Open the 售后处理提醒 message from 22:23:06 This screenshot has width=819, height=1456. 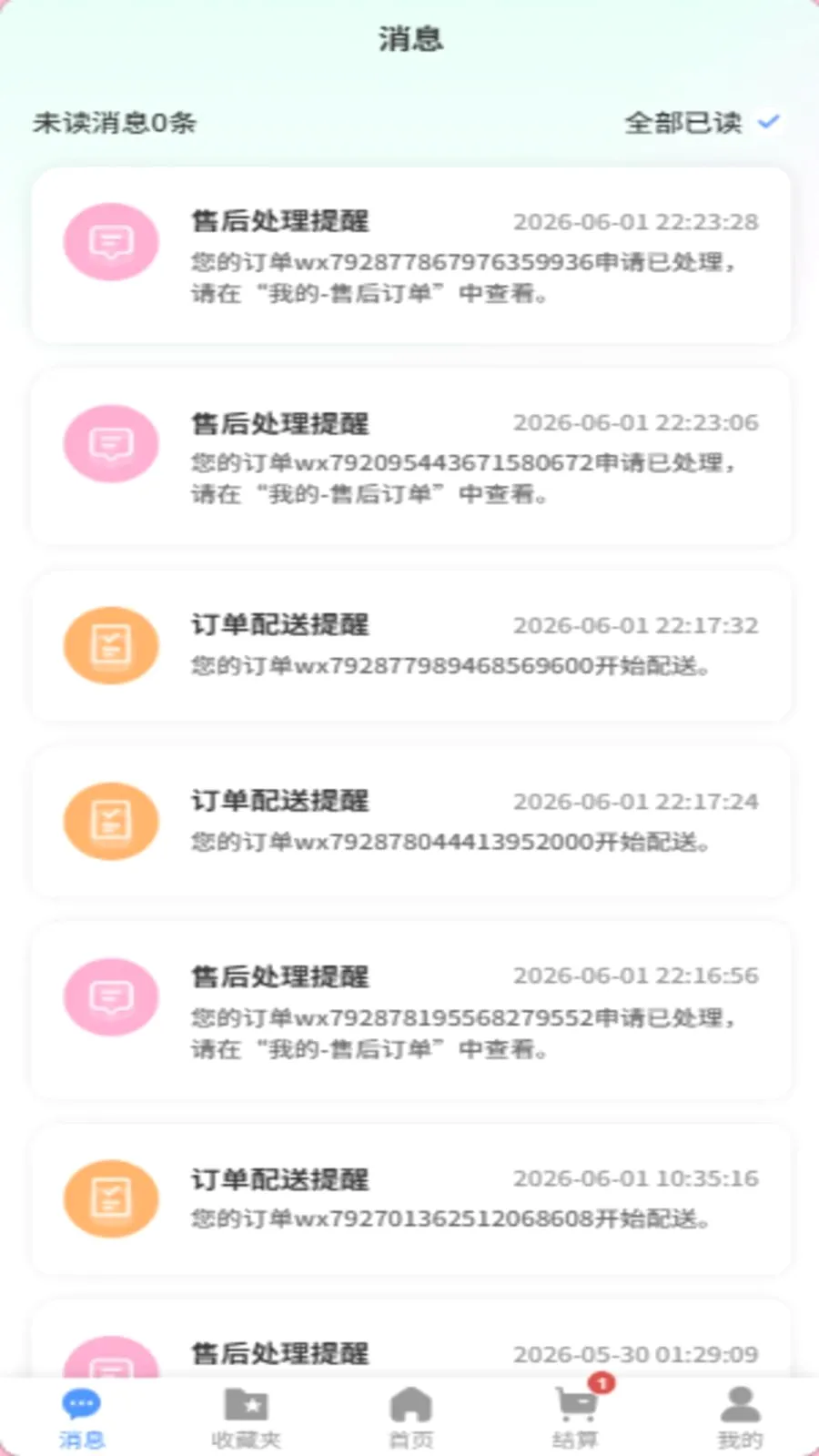click(410, 457)
